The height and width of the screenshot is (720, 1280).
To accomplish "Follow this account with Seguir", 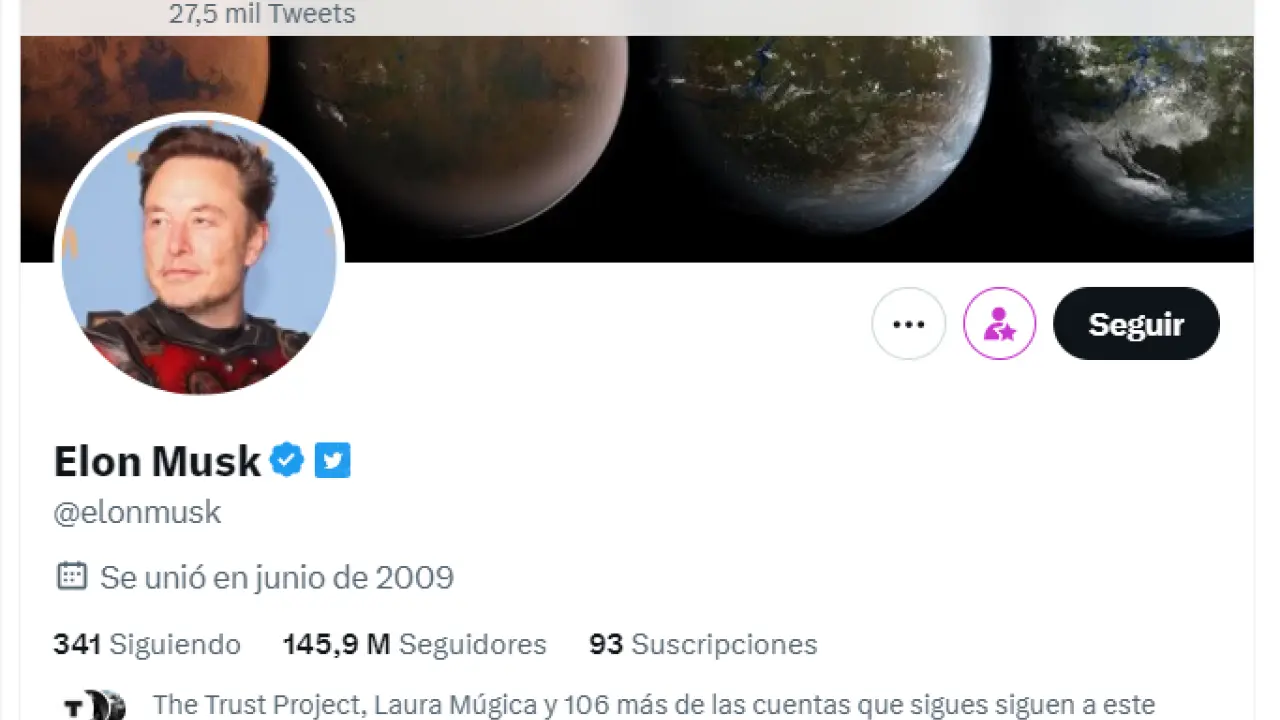I will (1136, 324).
